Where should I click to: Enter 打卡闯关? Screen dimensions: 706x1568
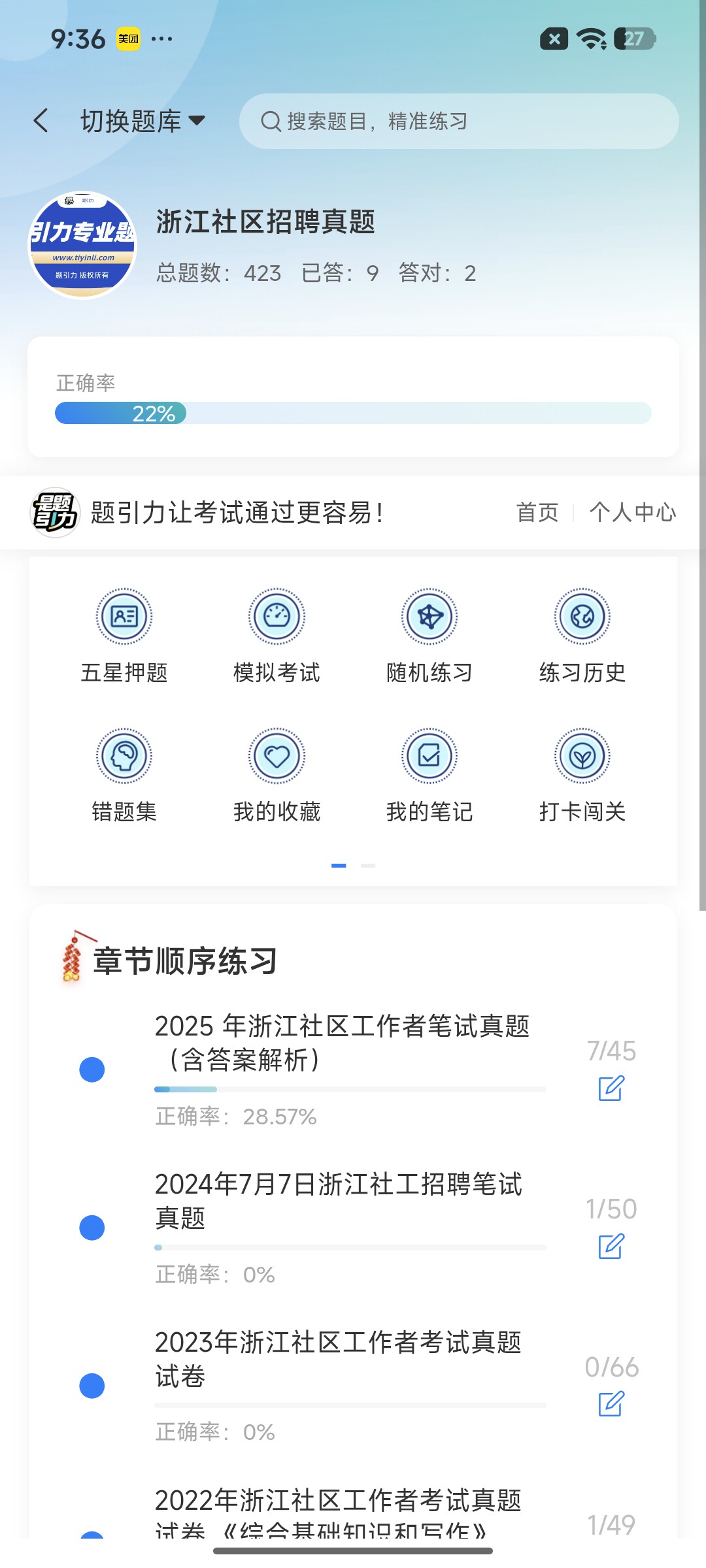pos(582,776)
